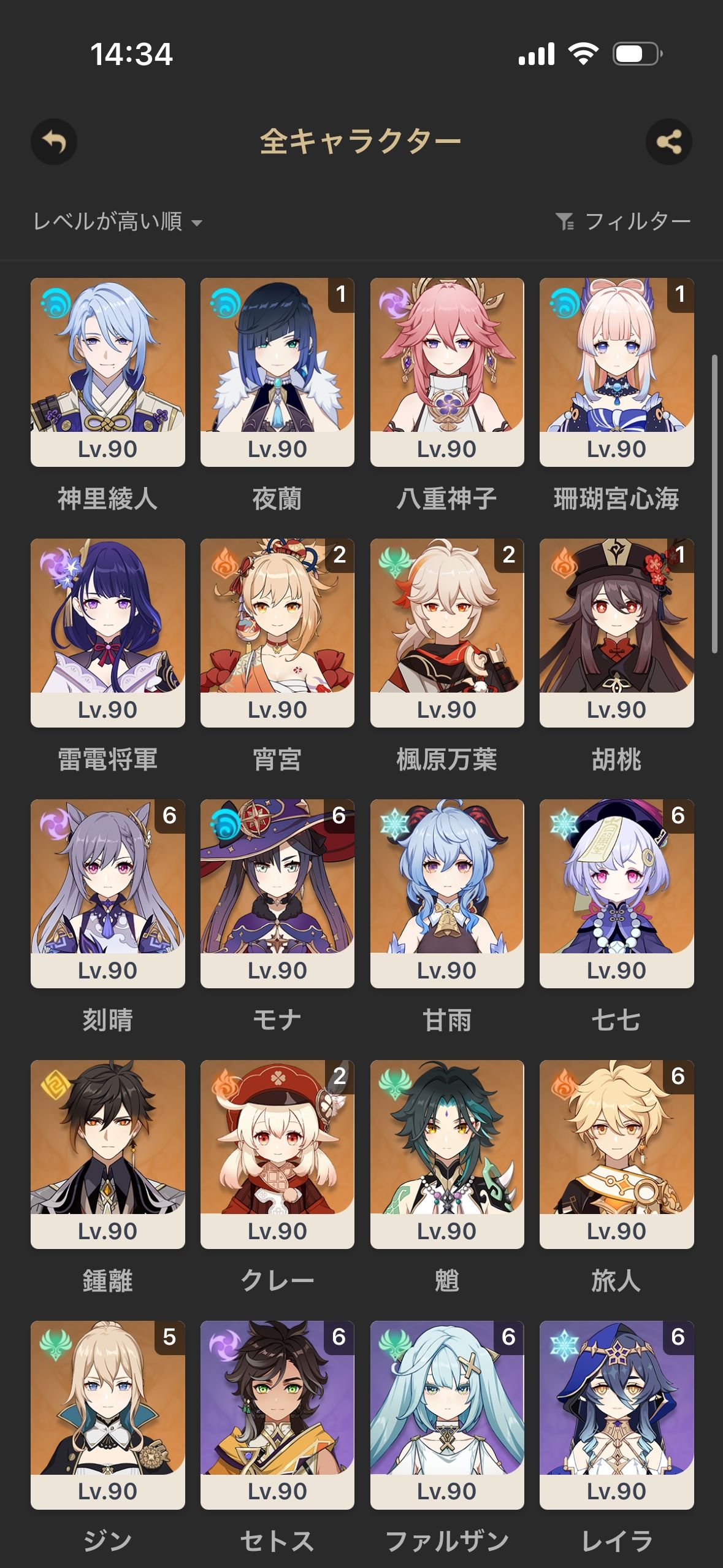Screen dimensions: 723x1568
Task: Tap the 七七 character card
Action: point(616,893)
